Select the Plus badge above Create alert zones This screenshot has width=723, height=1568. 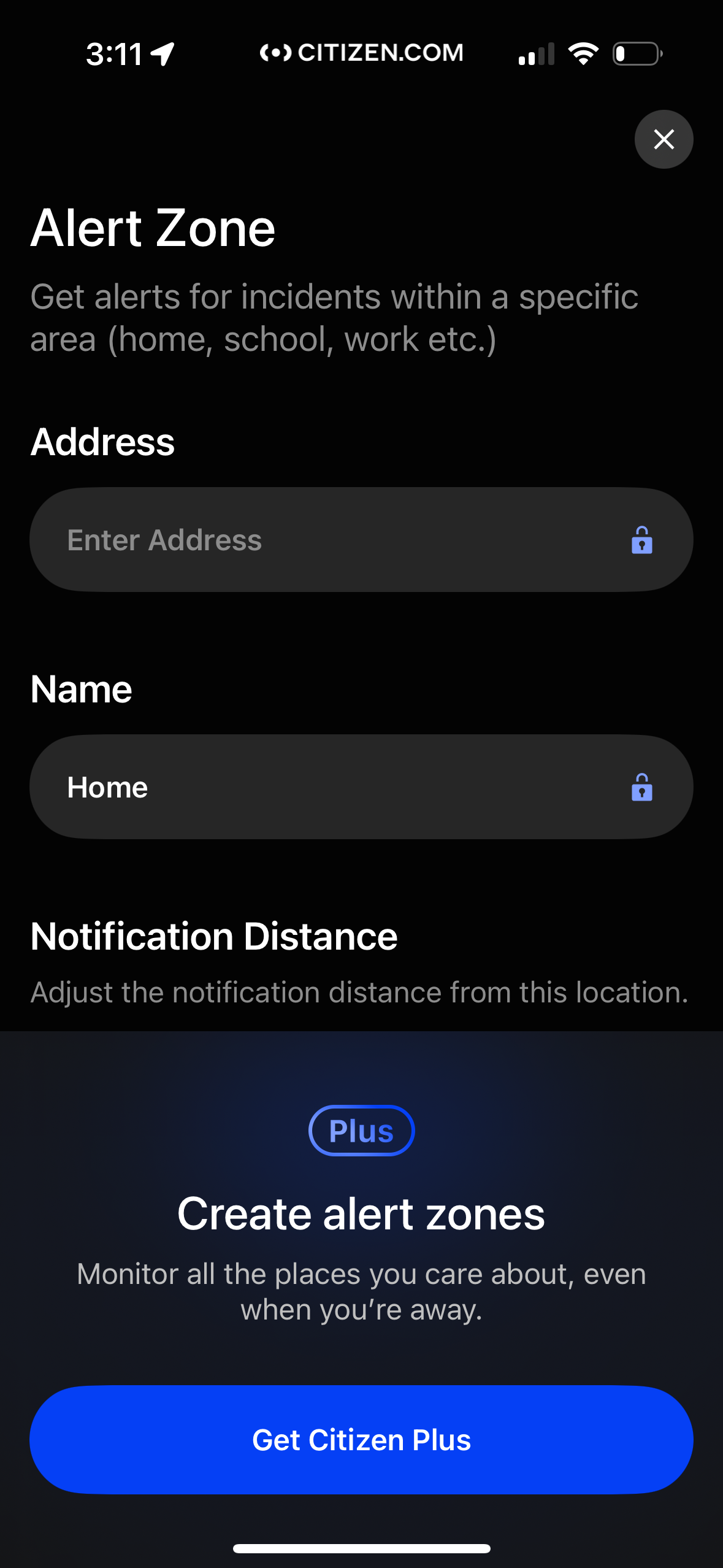coord(361,1131)
